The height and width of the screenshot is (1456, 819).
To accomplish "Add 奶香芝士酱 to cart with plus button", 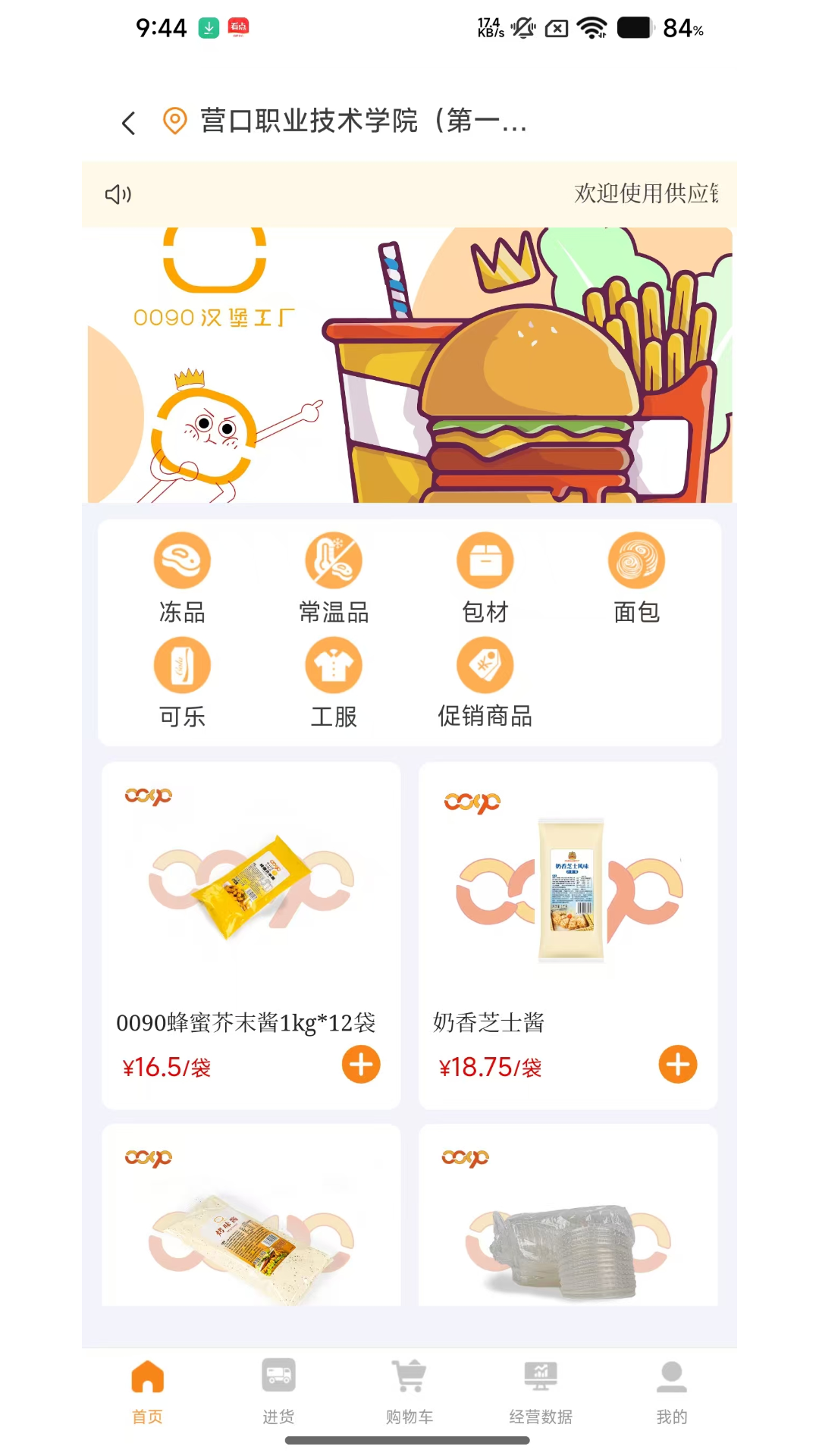I will (x=677, y=1065).
